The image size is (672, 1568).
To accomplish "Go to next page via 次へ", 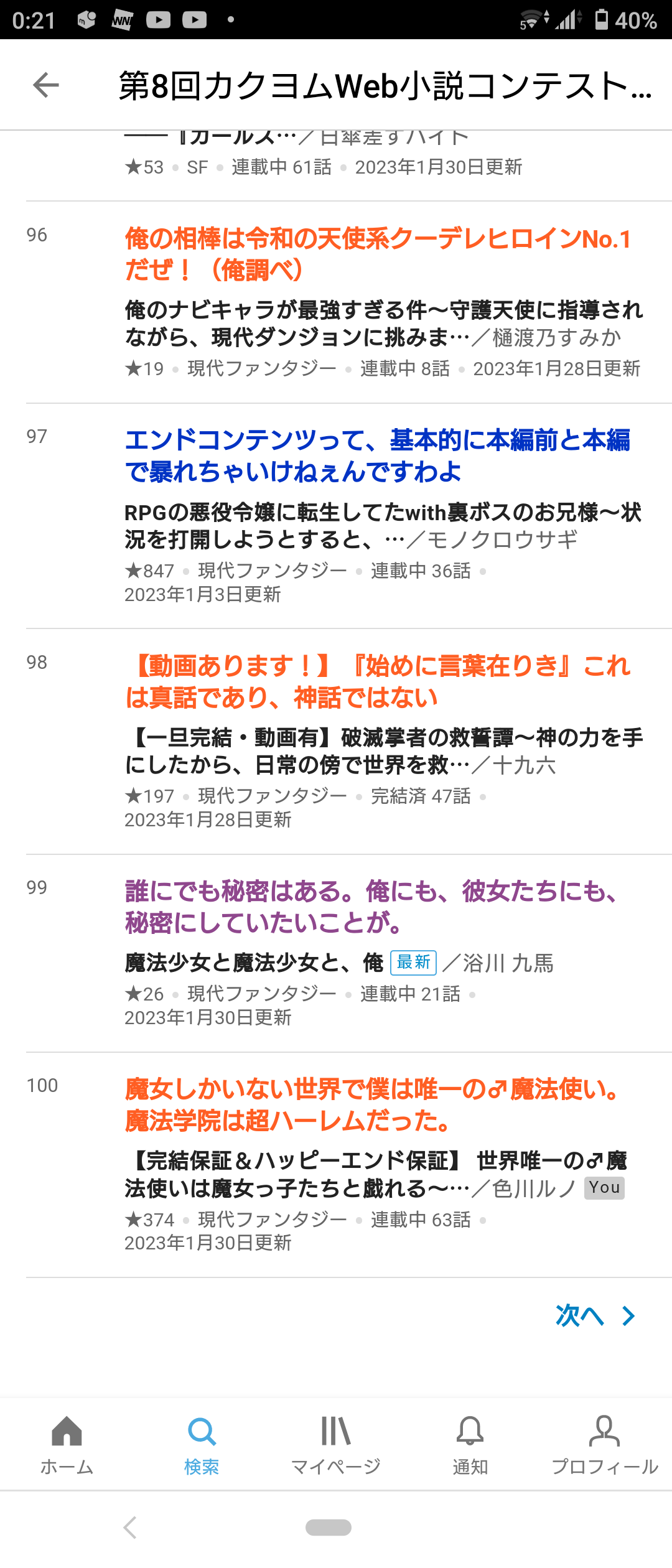I will (x=594, y=1315).
